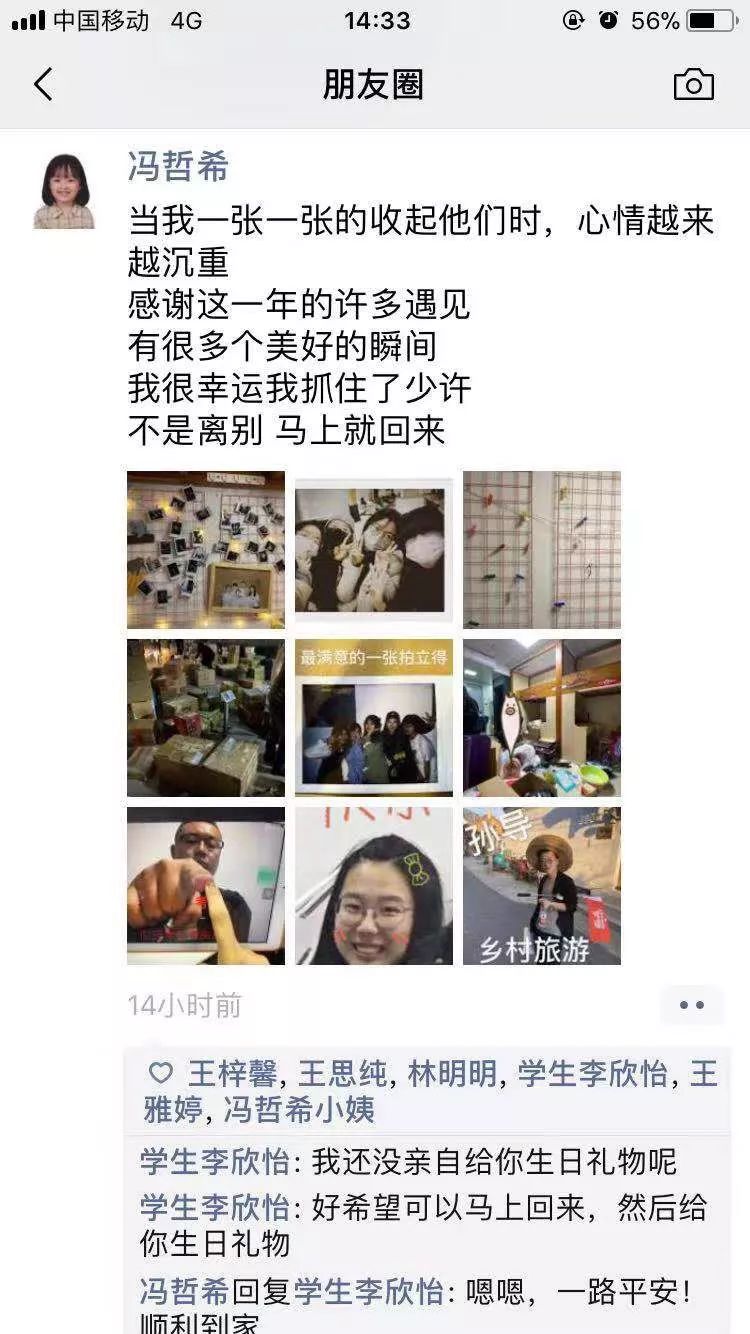
Task: Reply to the comment 我还没亲自给你生日礼物呢
Action: click(x=494, y=1161)
